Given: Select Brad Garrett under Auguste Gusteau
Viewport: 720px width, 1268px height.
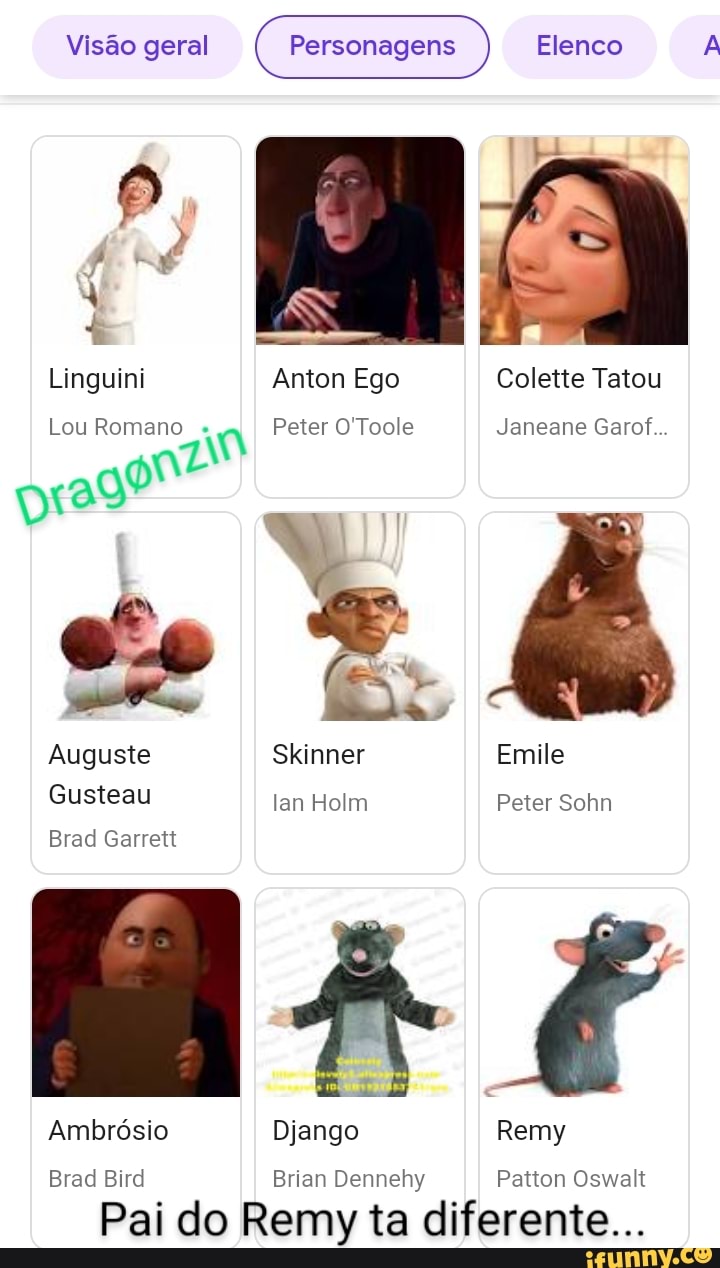Looking at the screenshot, I should 113,838.
